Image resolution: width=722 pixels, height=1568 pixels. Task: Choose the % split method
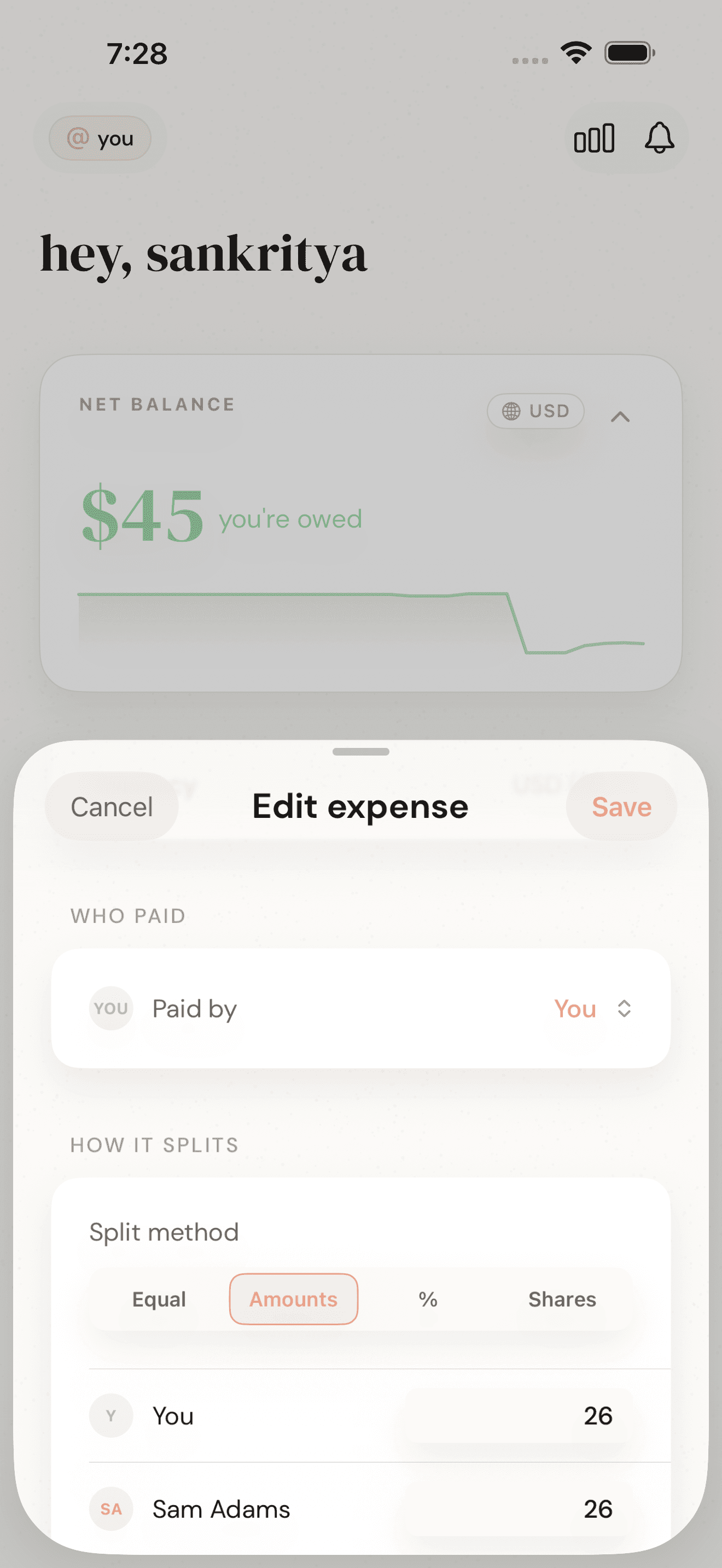pyautogui.click(x=428, y=1299)
